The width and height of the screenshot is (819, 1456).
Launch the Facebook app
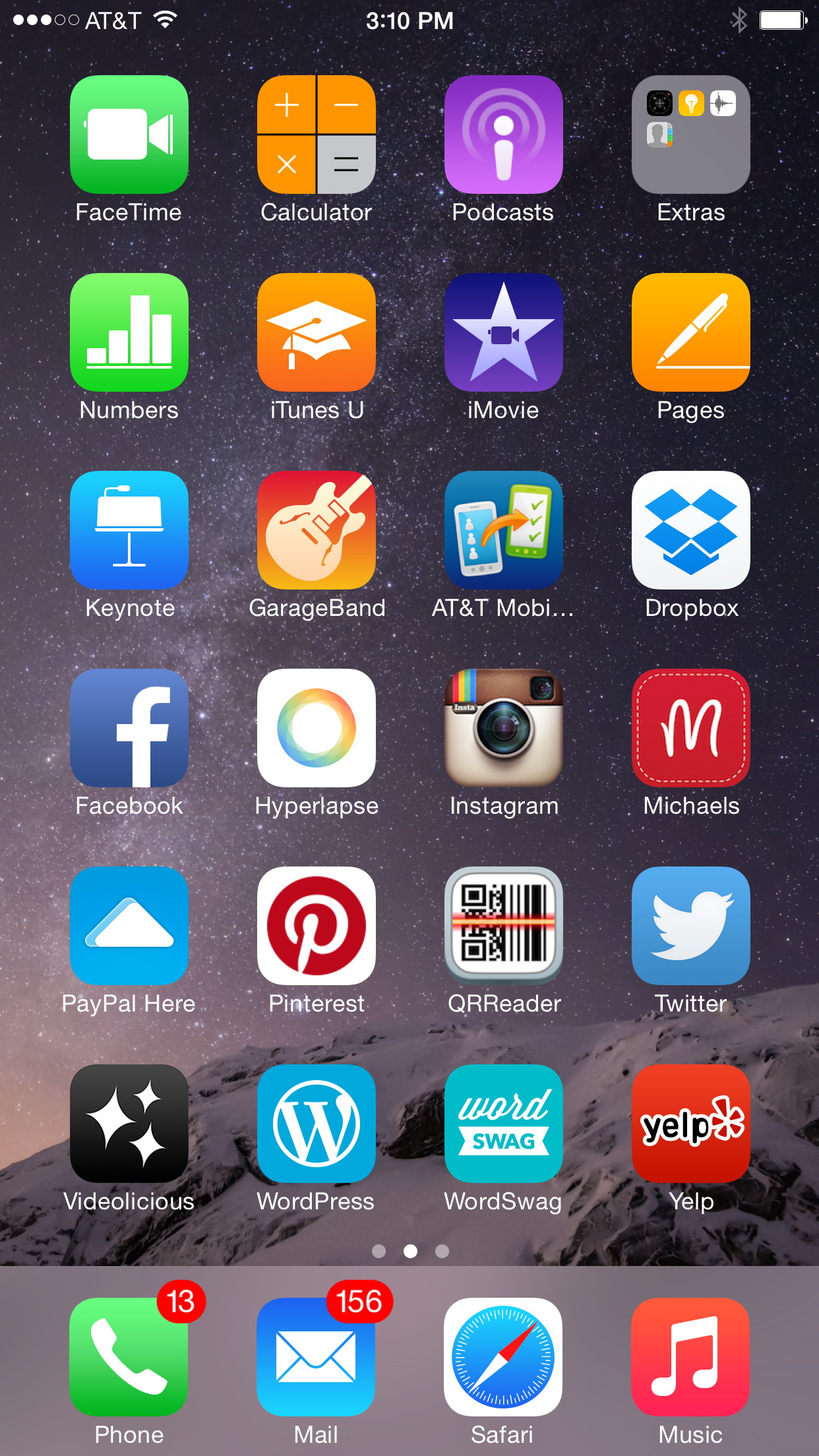pyautogui.click(x=129, y=728)
